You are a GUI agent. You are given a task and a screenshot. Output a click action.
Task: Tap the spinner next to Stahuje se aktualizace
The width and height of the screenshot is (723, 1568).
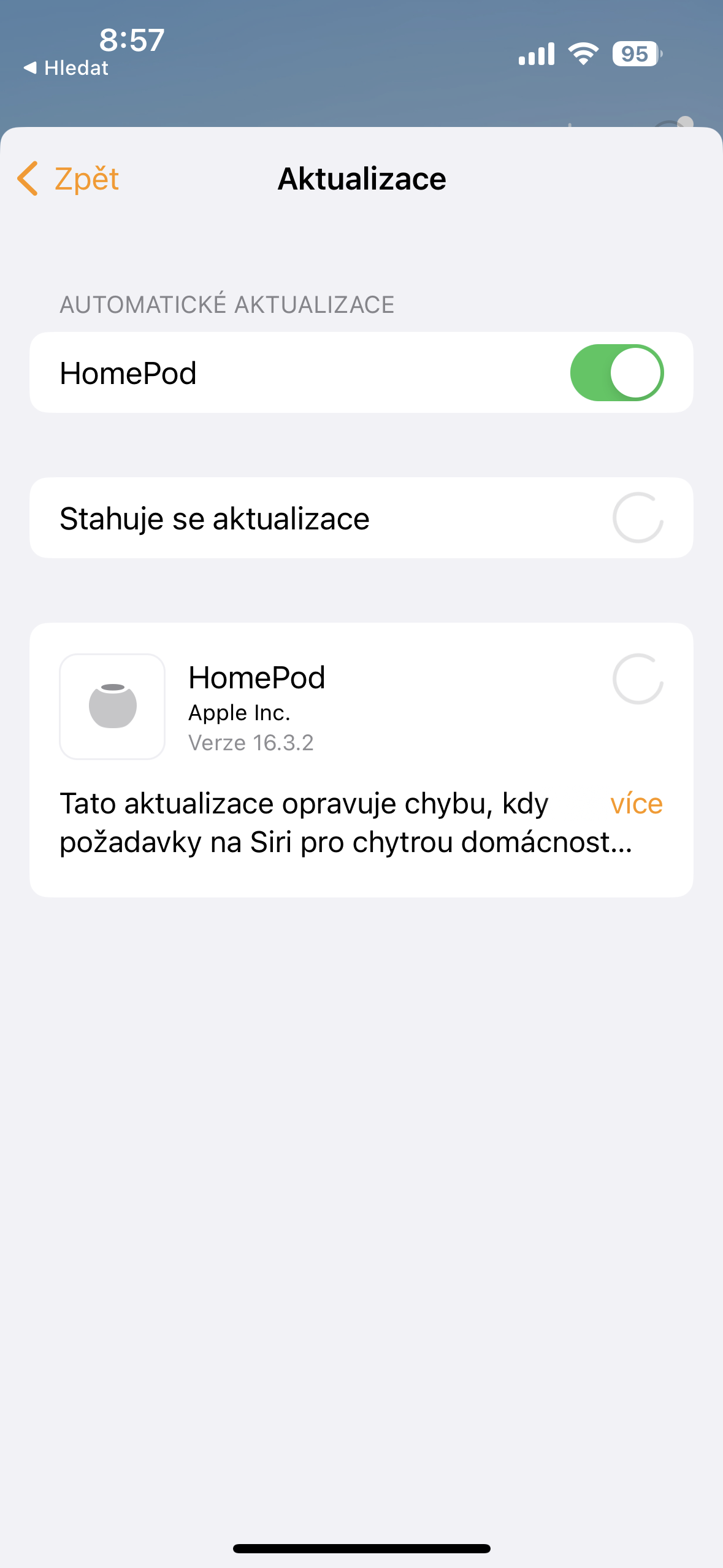click(x=640, y=517)
